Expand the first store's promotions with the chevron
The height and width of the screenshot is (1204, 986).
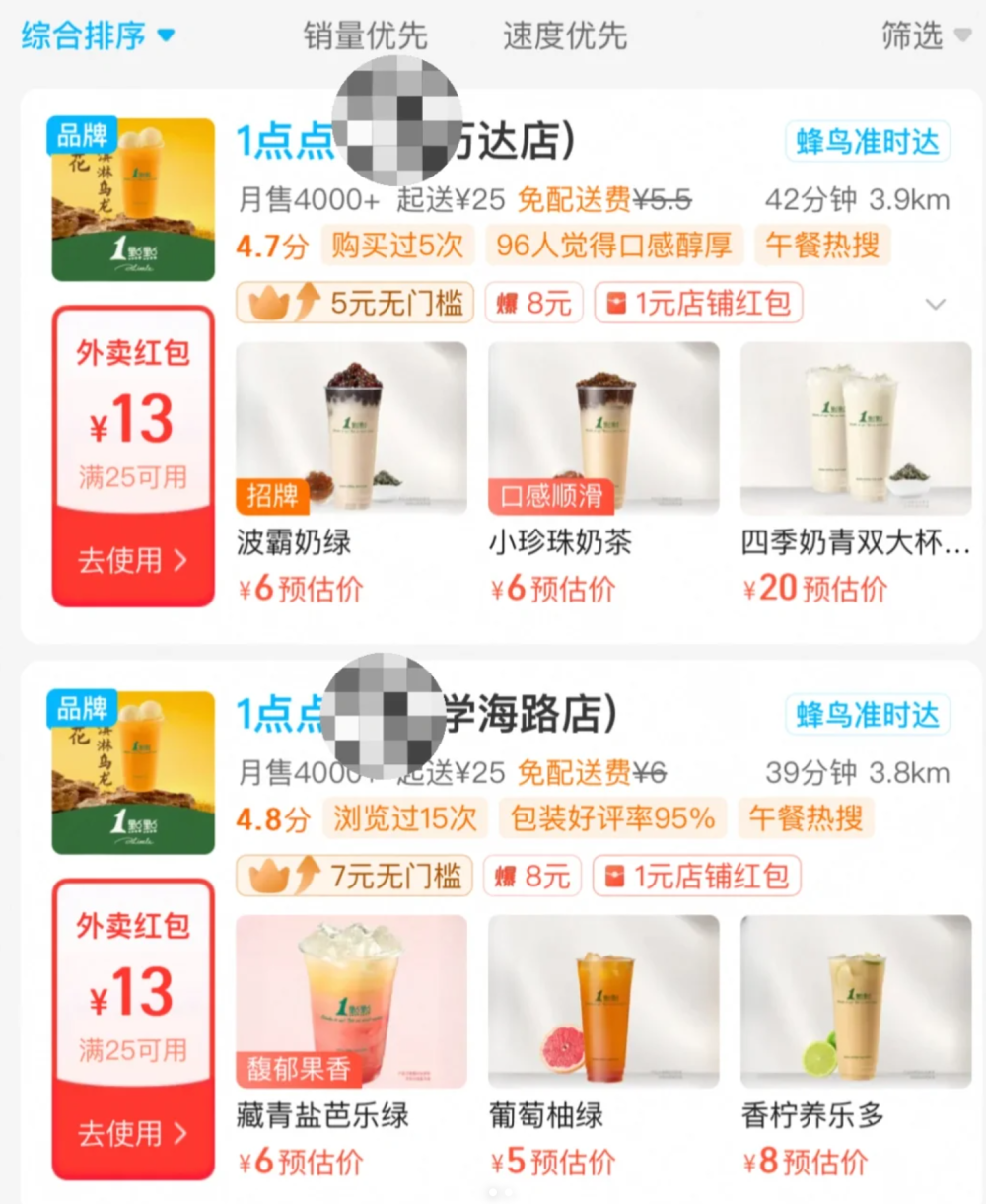click(935, 305)
